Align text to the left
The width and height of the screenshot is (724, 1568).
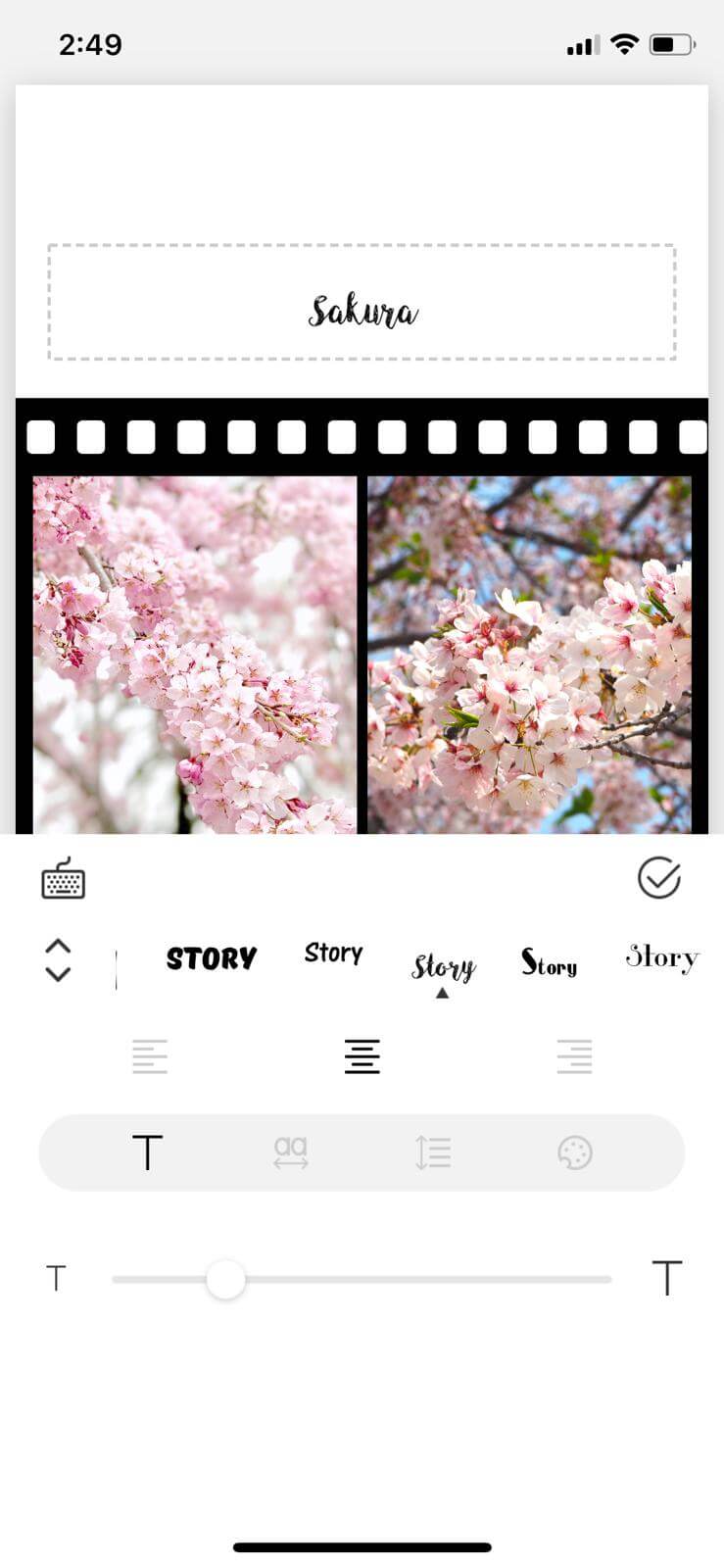tap(150, 1056)
